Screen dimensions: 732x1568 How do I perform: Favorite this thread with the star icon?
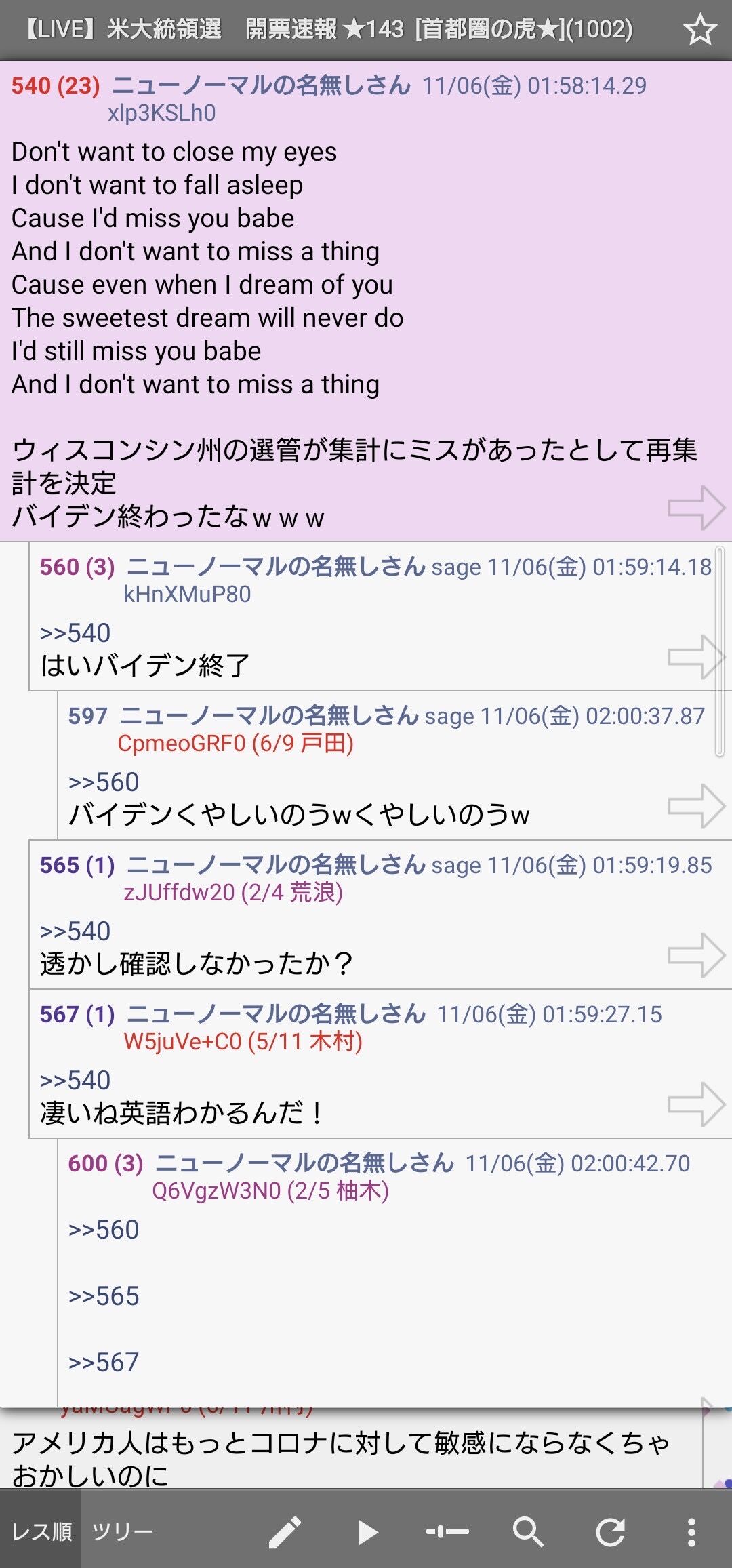point(699,30)
